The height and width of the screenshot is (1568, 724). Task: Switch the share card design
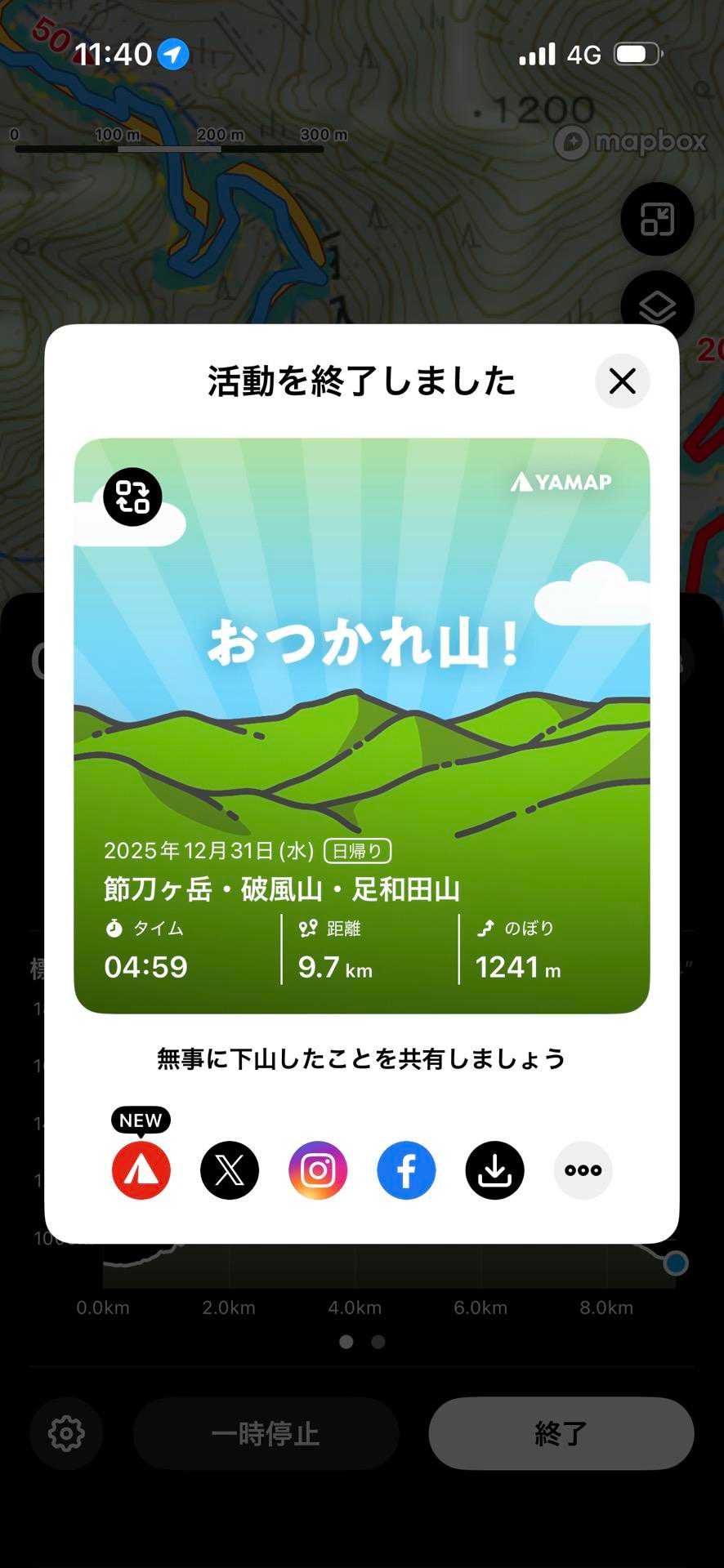(x=132, y=497)
